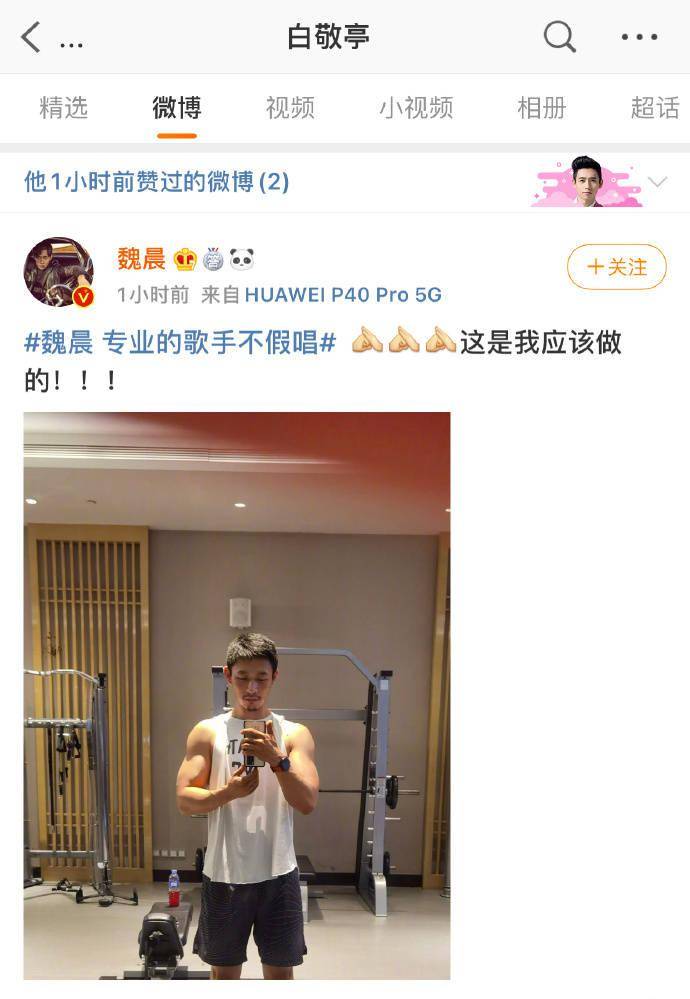
Task: Open 魏晨's profile avatar
Action: [58, 272]
